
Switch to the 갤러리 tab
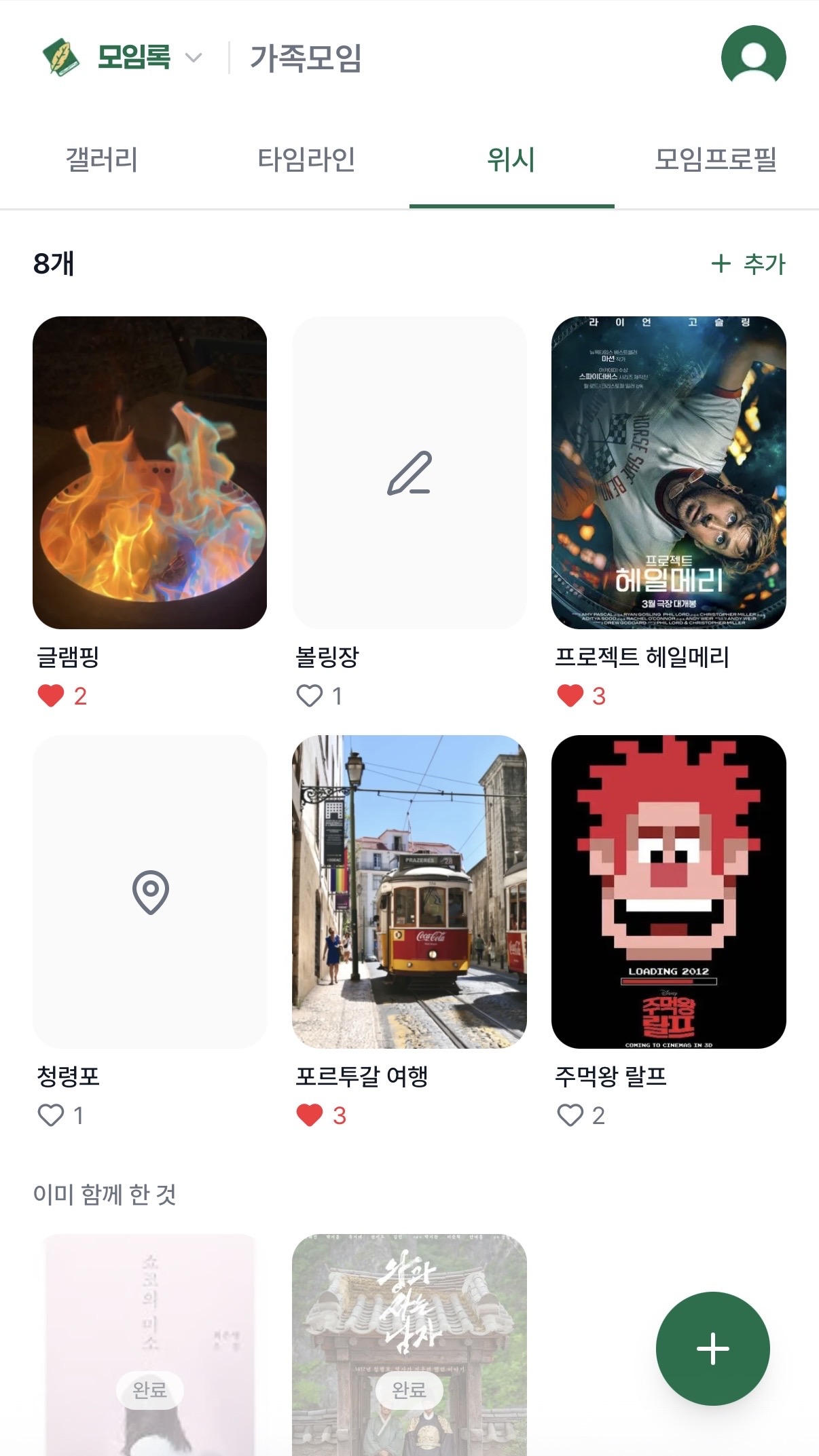point(101,160)
